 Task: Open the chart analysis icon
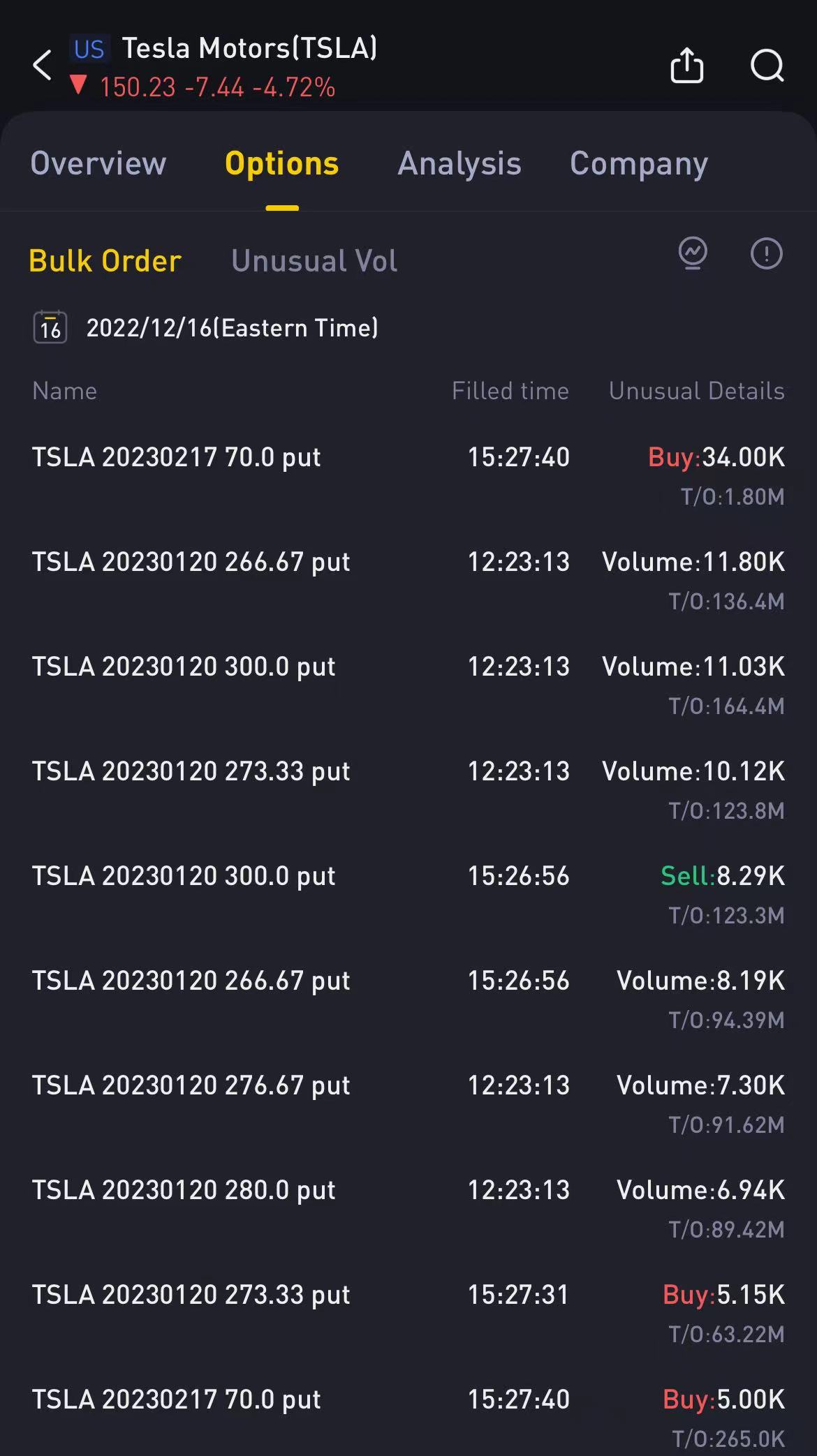tap(693, 253)
